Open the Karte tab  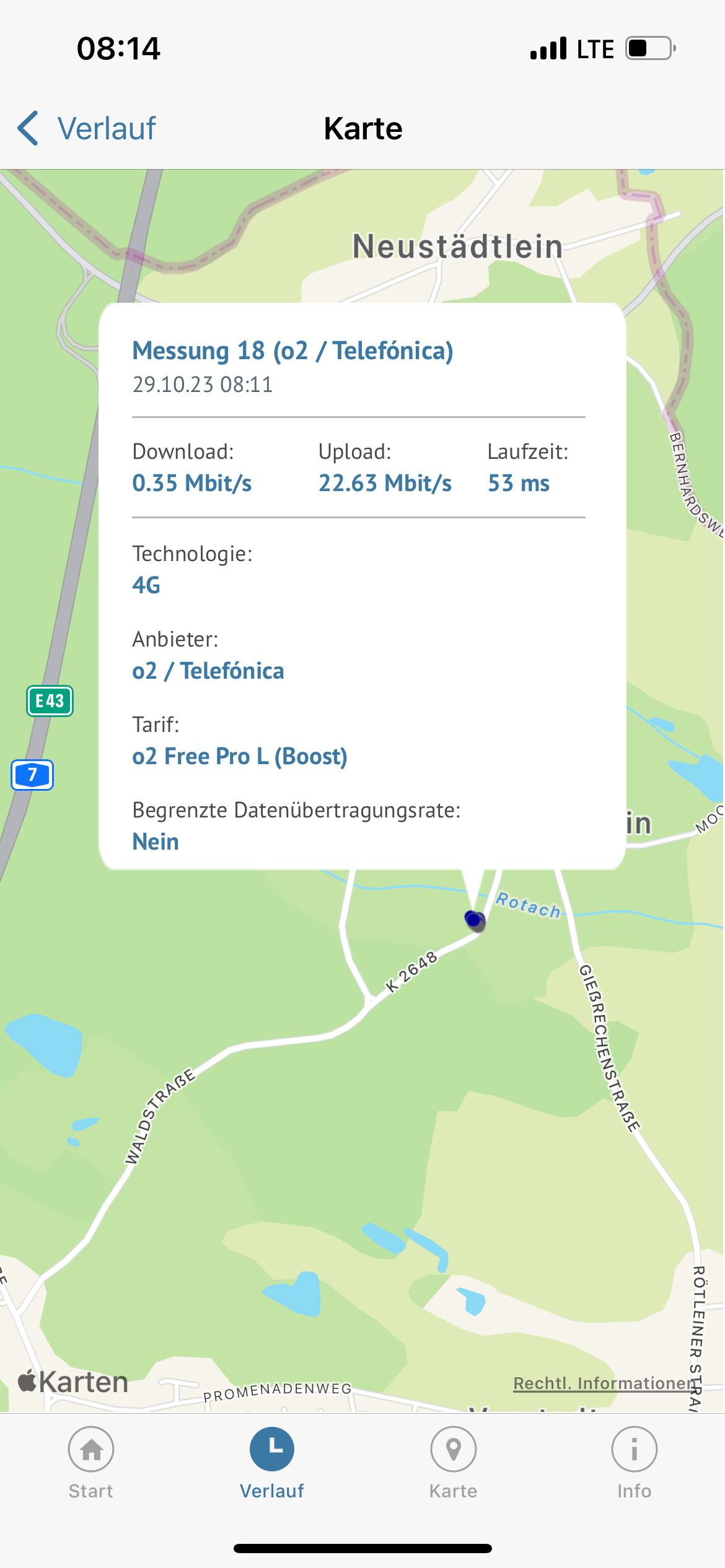coord(453,1463)
